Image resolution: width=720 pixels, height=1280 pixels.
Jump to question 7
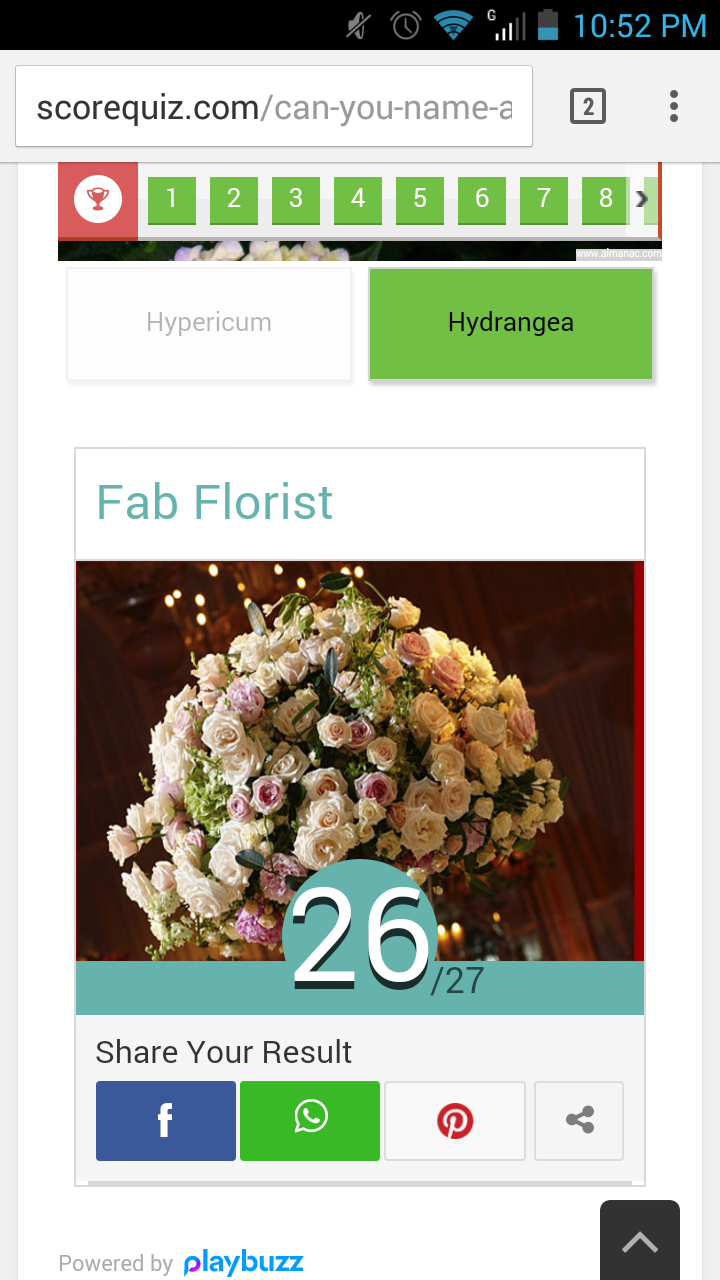pos(544,199)
